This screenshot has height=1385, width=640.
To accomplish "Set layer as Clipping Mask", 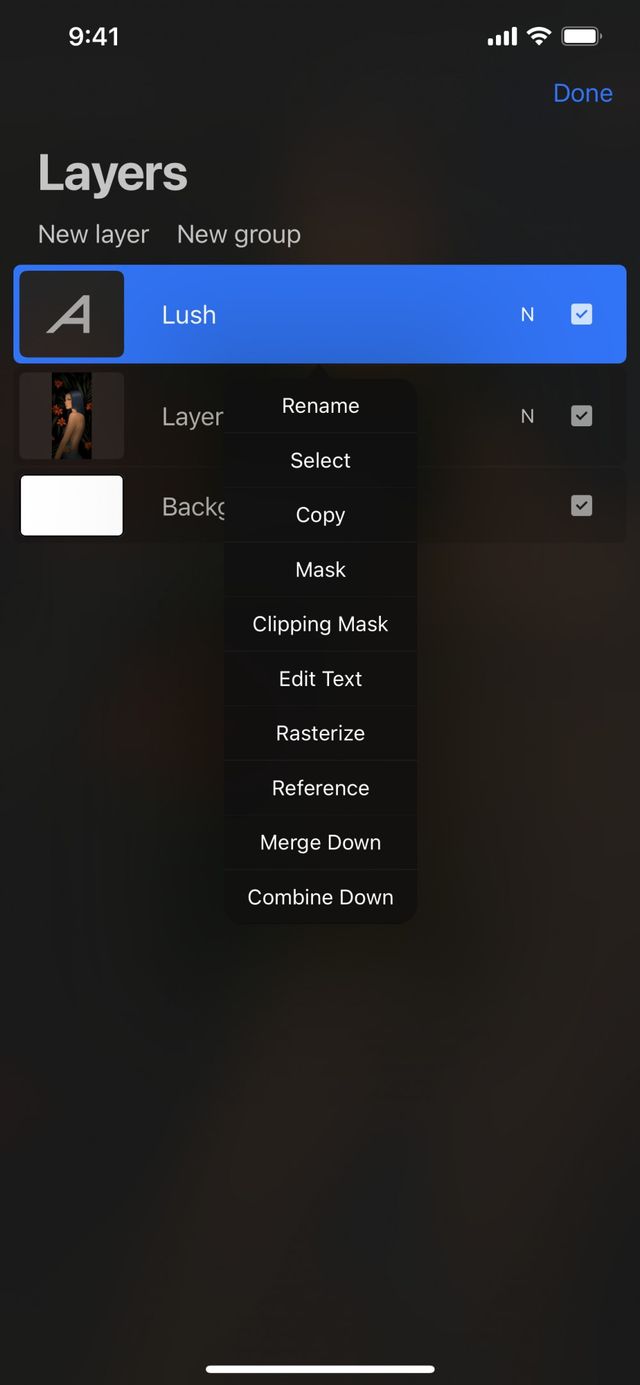I will [x=320, y=624].
